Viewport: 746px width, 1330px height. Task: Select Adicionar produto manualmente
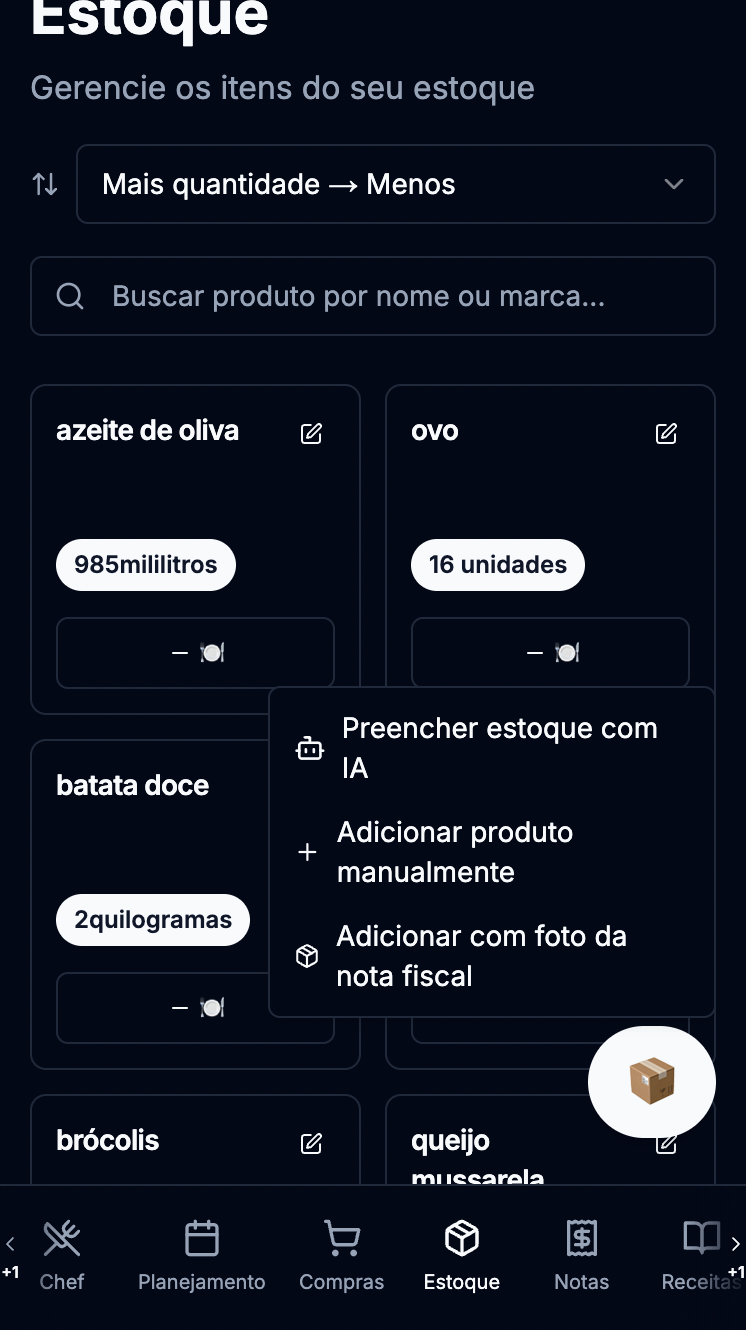tap(455, 851)
